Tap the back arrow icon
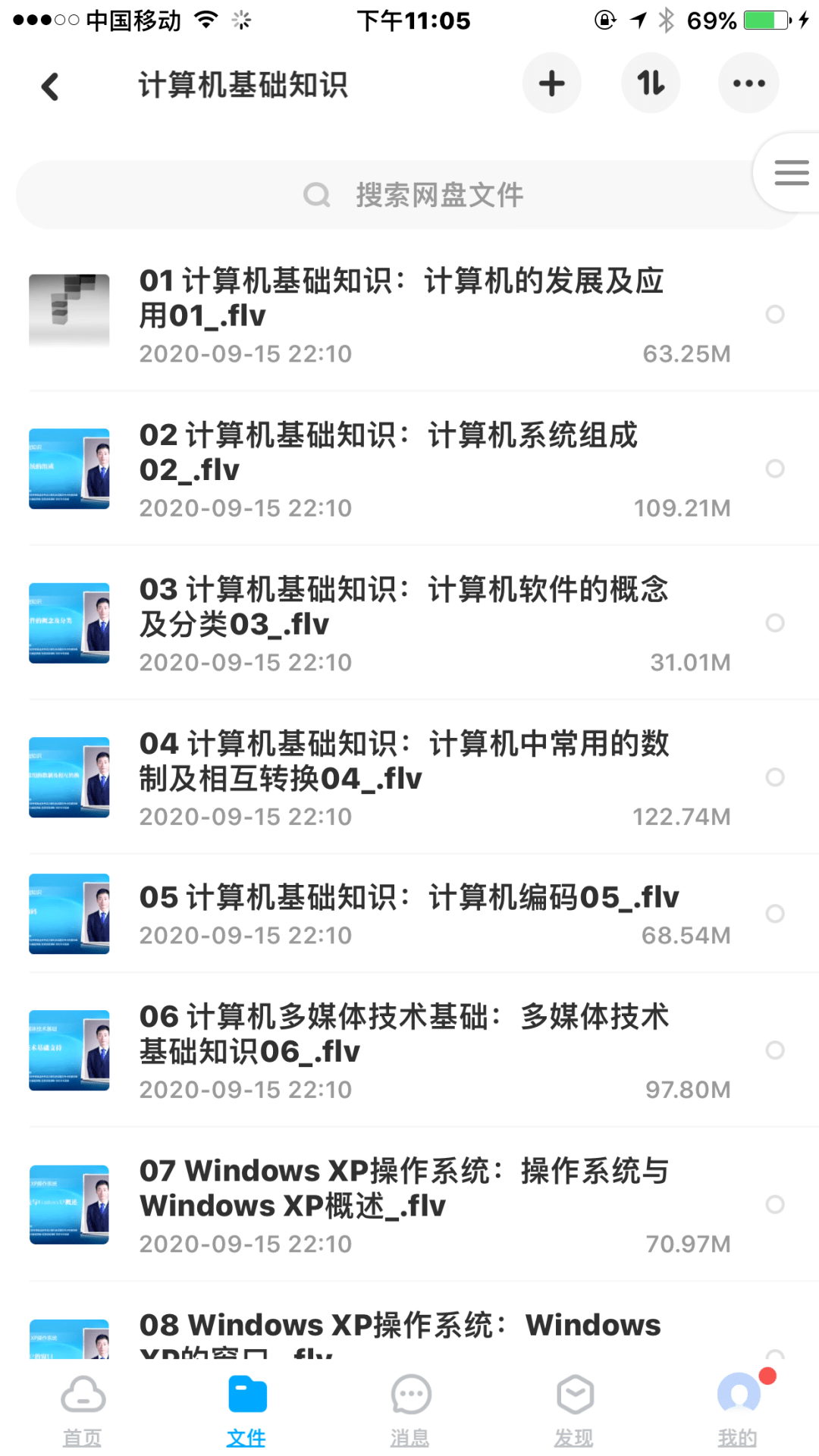 tap(50, 86)
